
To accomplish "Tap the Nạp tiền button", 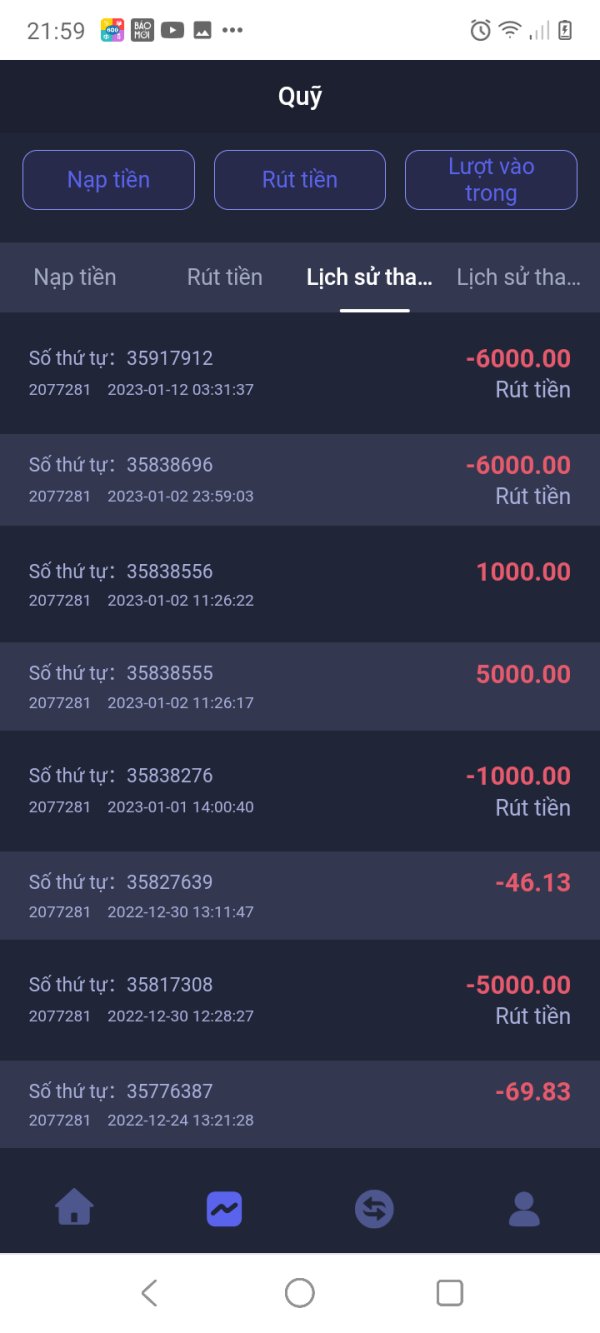I will coord(108,180).
